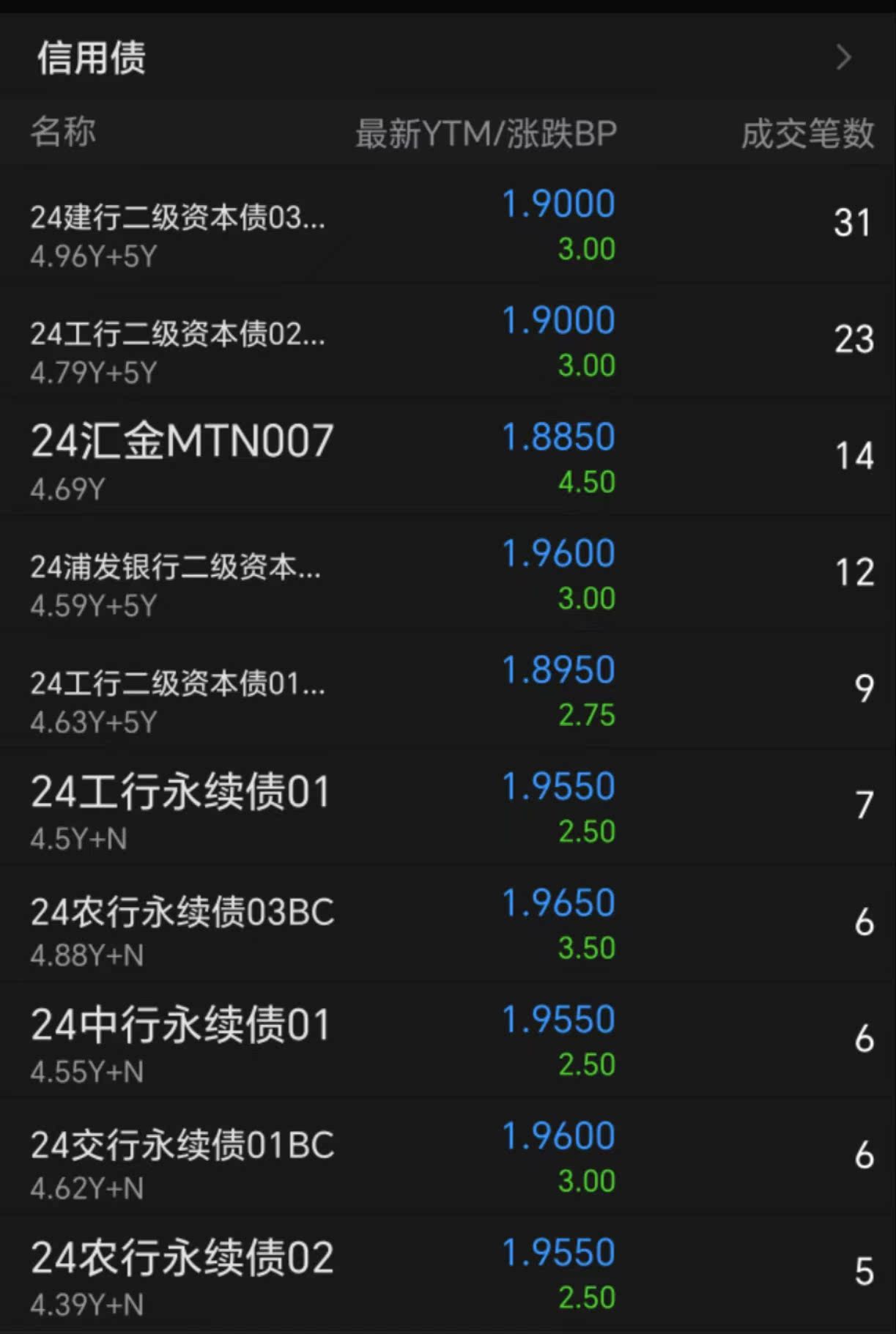Click the 名称 column header
The height and width of the screenshot is (1334, 896).
(62, 132)
